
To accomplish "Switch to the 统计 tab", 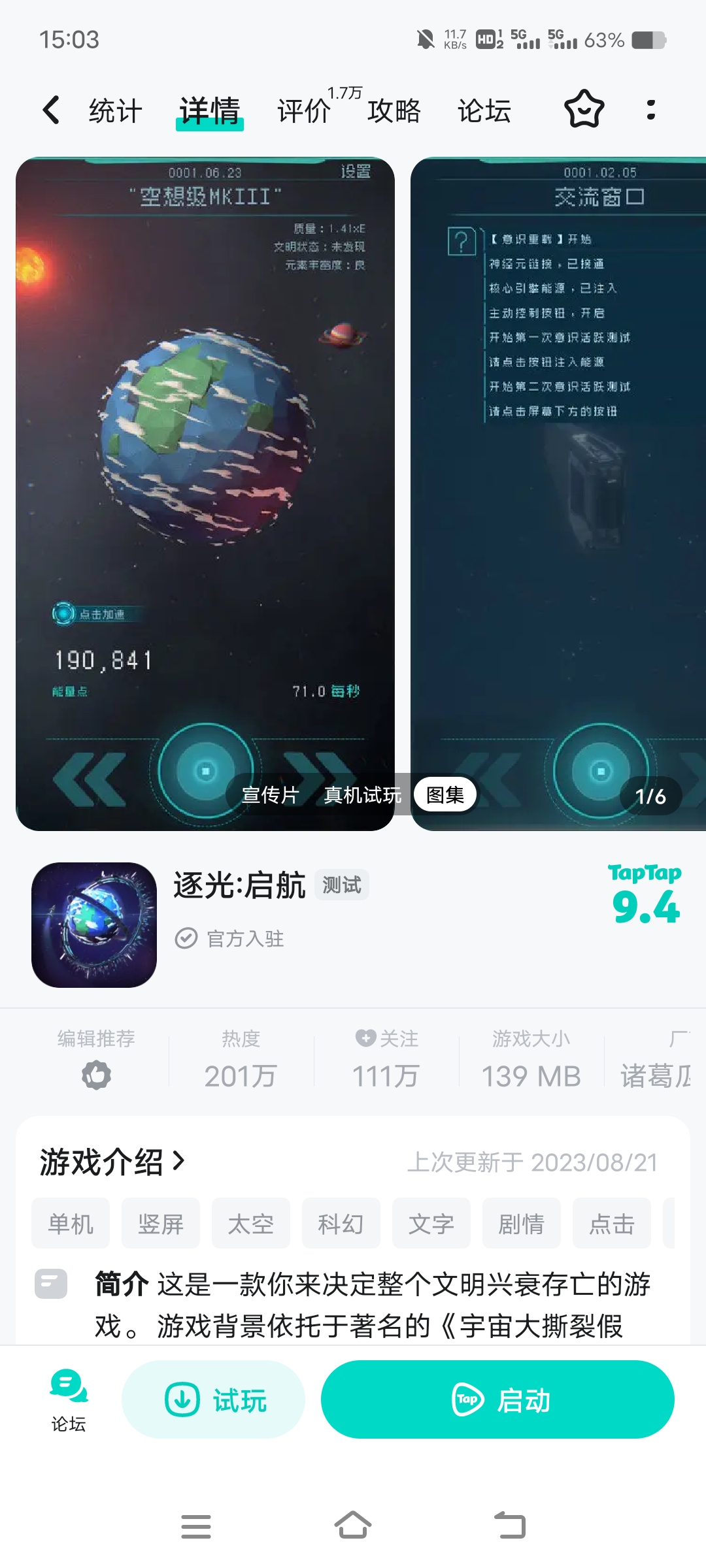I will click(x=115, y=111).
